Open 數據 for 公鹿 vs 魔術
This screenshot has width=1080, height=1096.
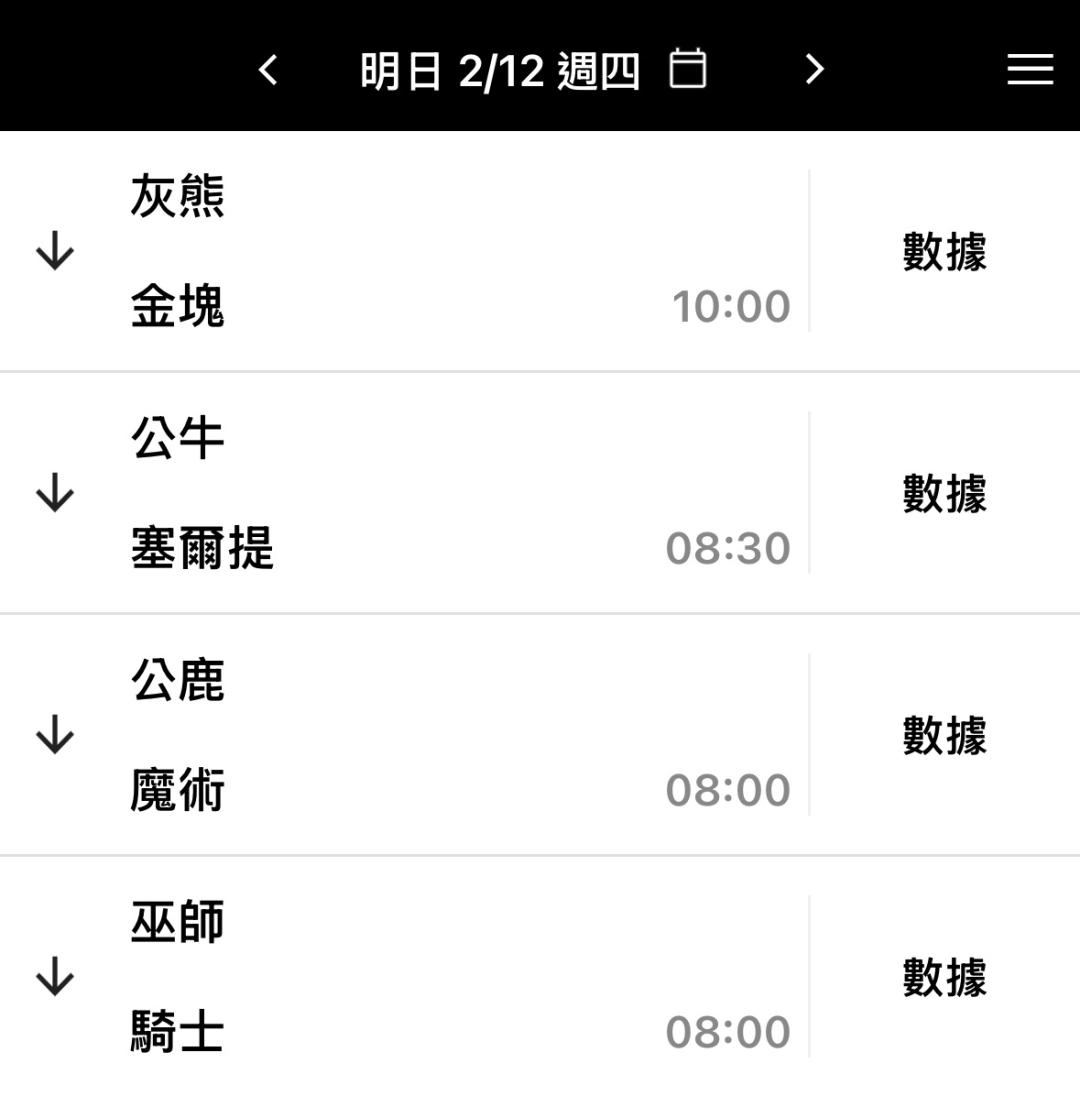[x=944, y=735]
